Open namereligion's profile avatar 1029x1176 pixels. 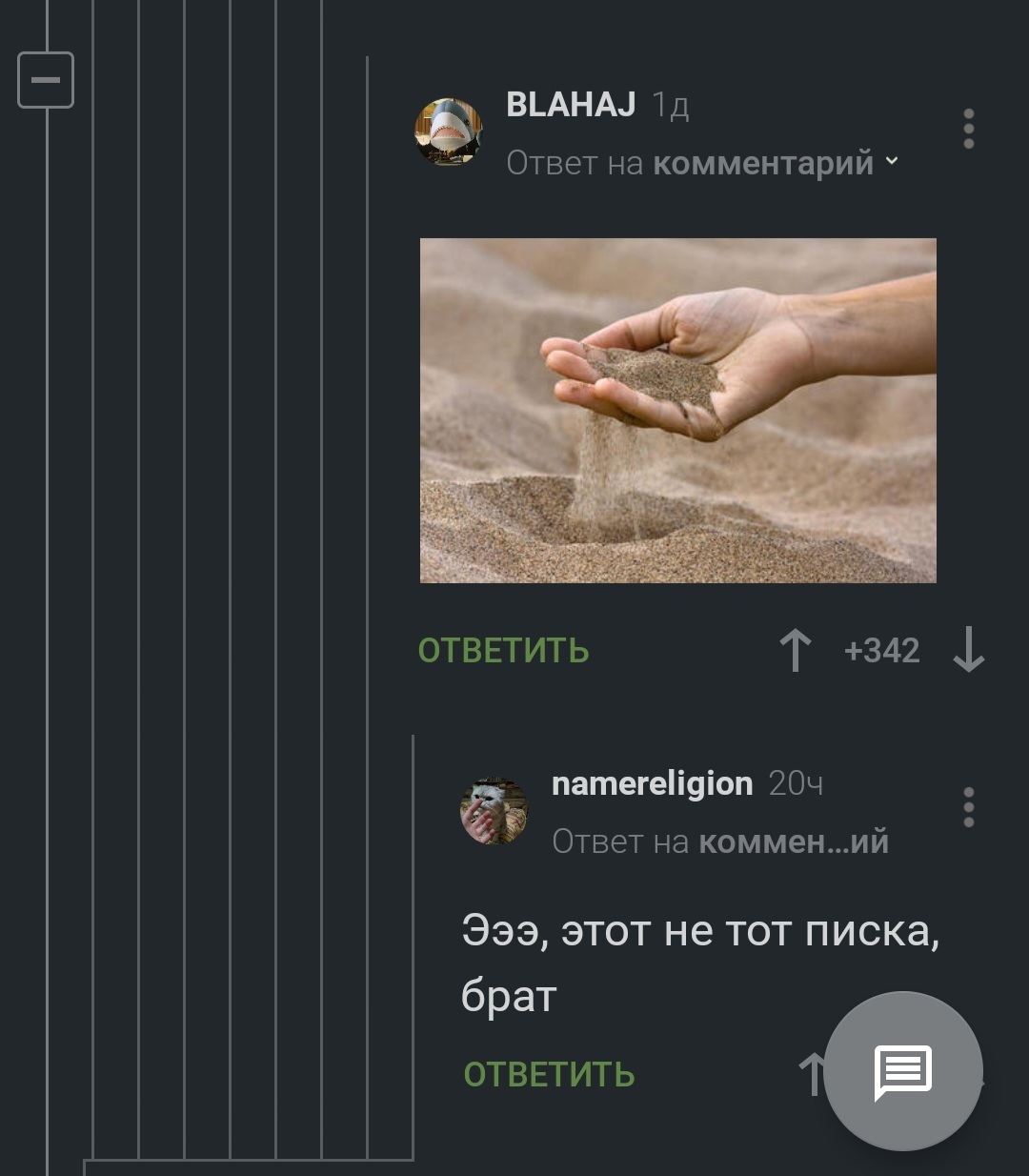[494, 810]
